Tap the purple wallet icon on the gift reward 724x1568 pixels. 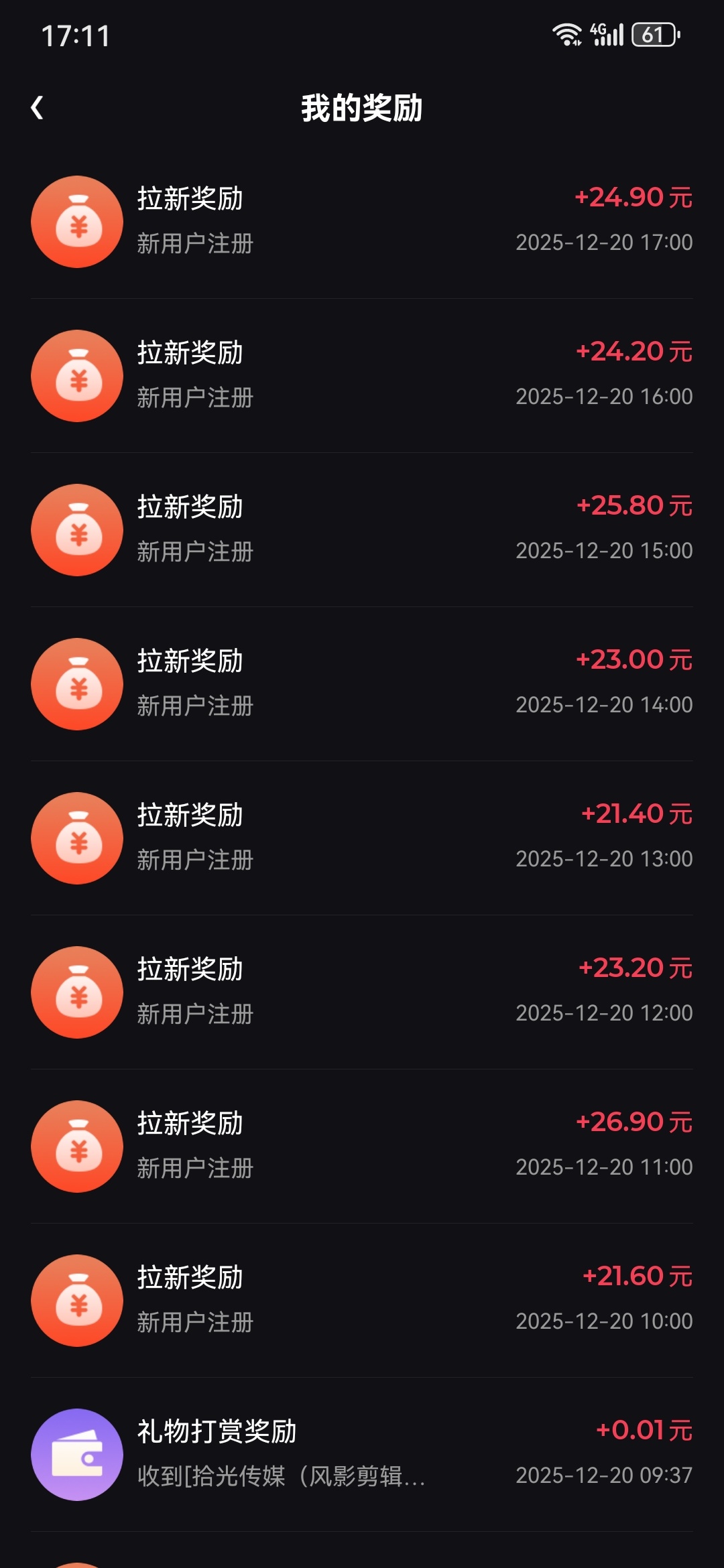point(77,1455)
